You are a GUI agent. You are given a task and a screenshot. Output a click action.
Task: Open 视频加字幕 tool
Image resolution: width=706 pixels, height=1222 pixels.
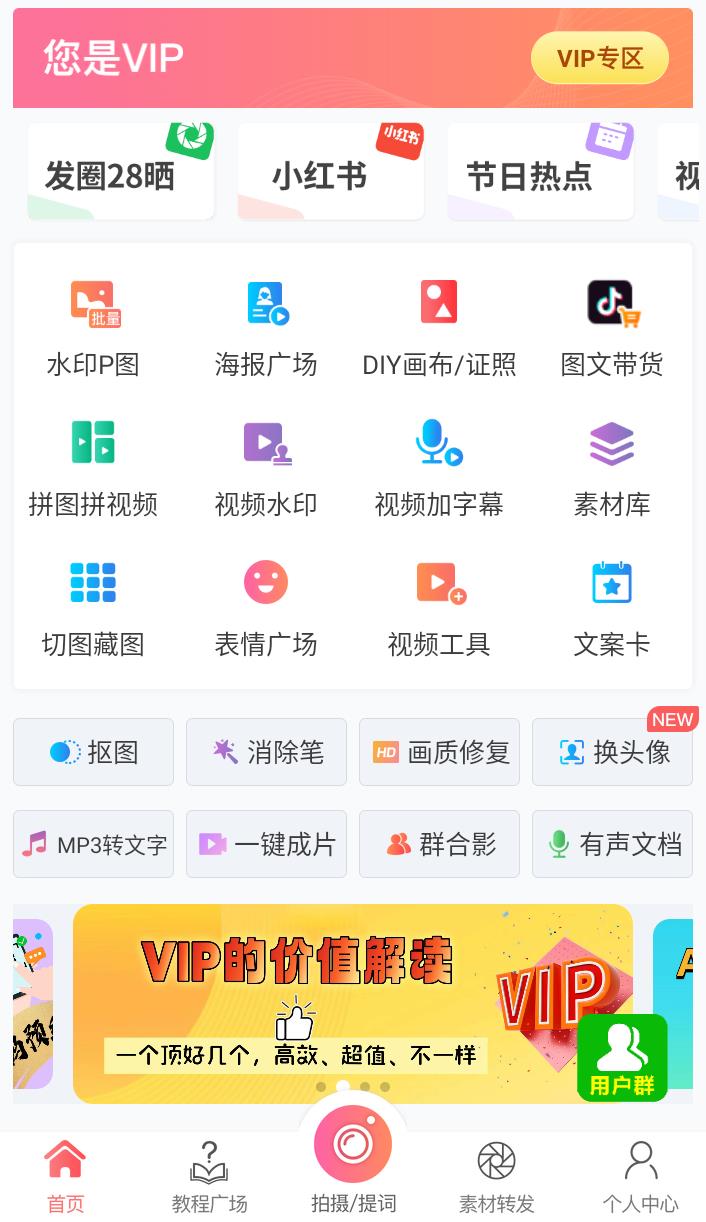[439, 468]
